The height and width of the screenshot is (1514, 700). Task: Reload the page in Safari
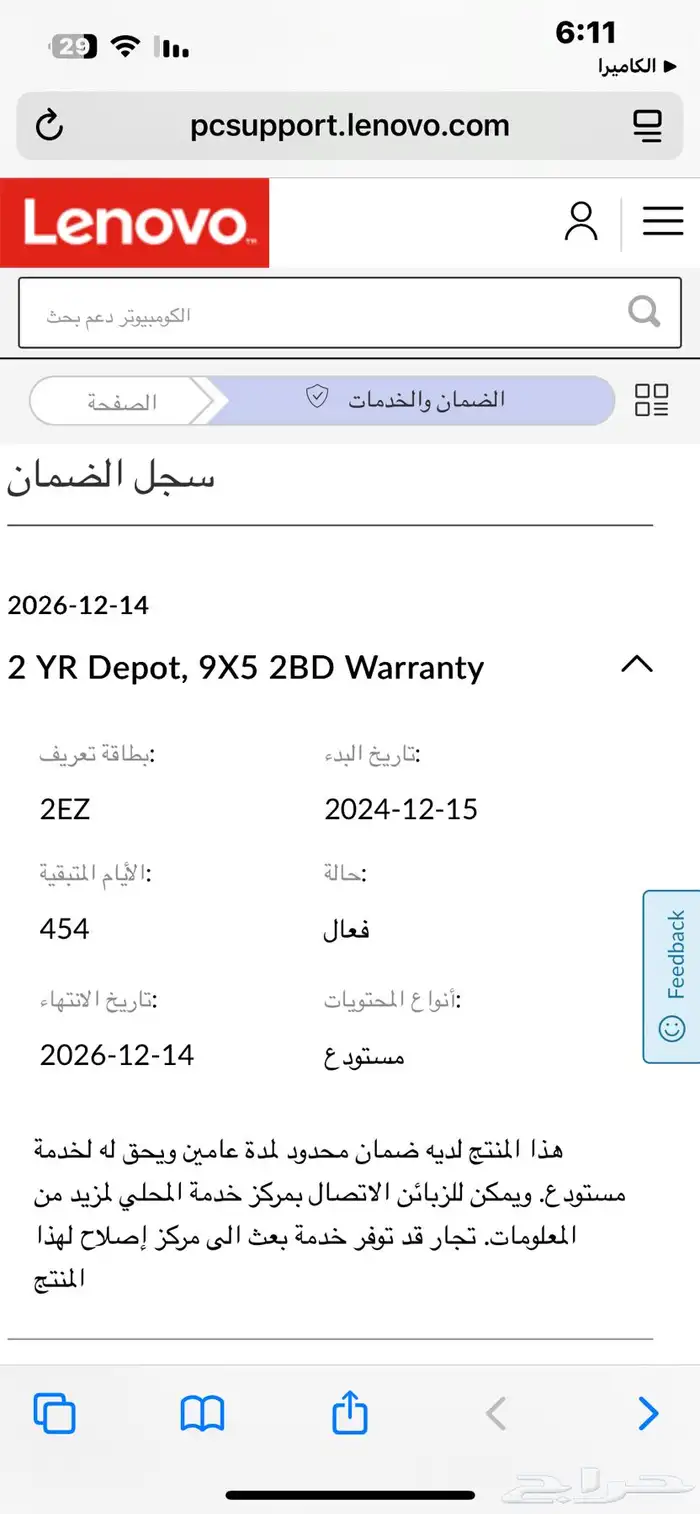point(49,126)
